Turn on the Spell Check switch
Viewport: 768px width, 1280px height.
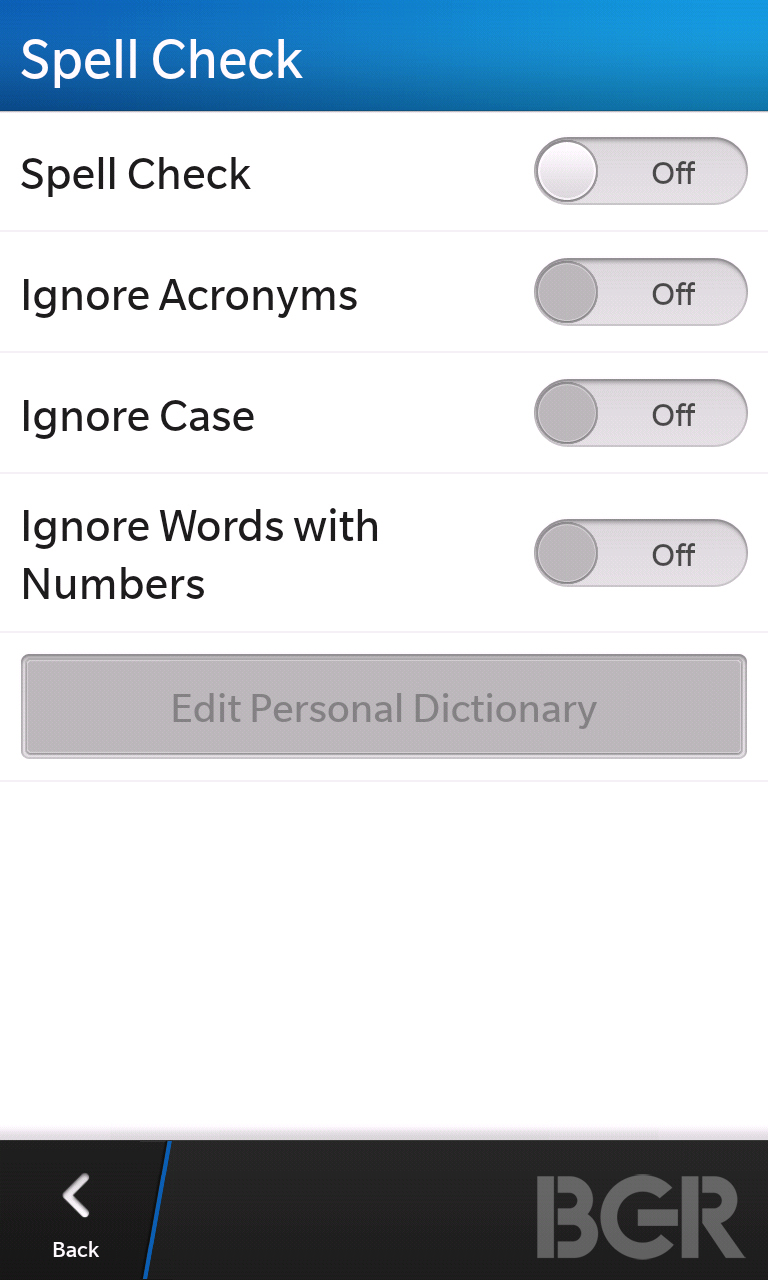point(640,172)
